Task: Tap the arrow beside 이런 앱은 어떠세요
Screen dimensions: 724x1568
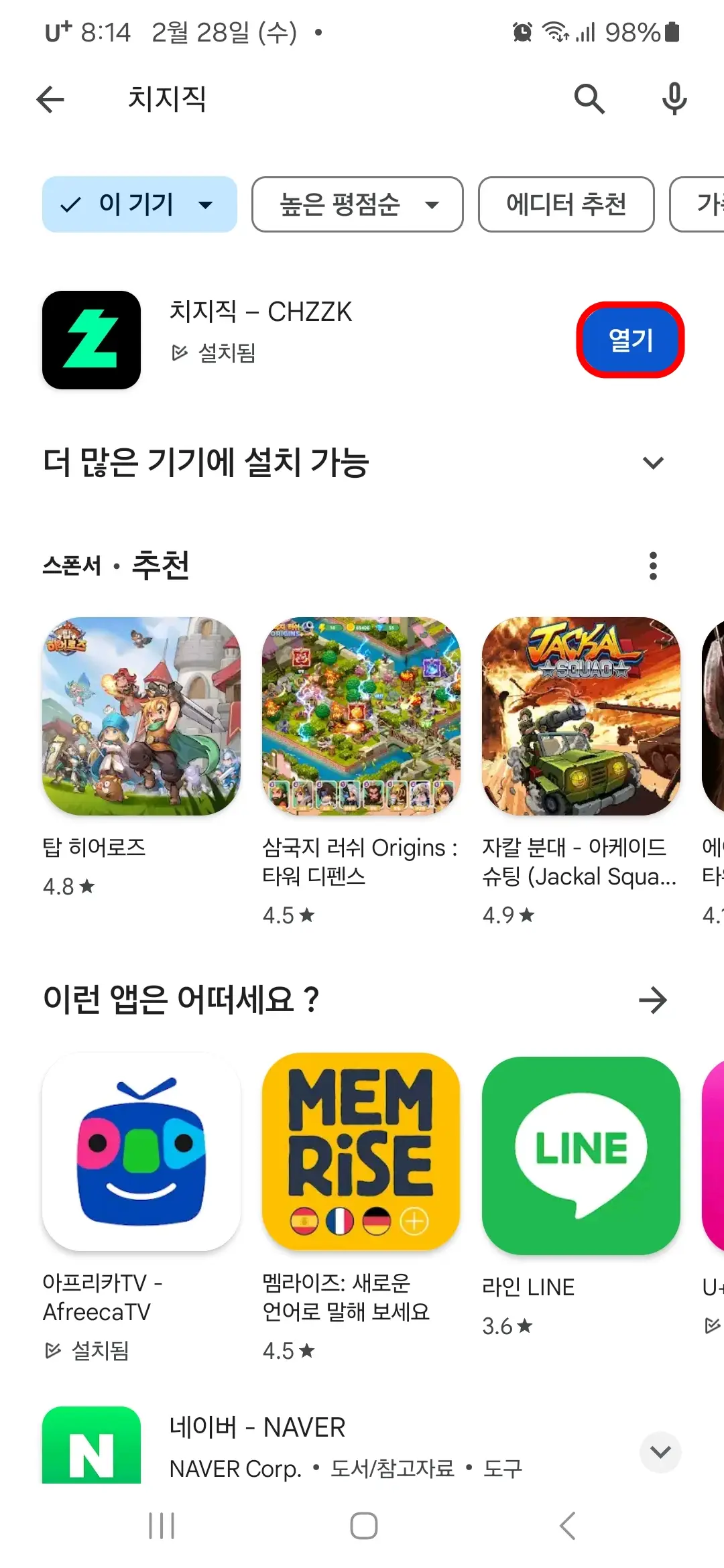Action: tap(653, 1000)
